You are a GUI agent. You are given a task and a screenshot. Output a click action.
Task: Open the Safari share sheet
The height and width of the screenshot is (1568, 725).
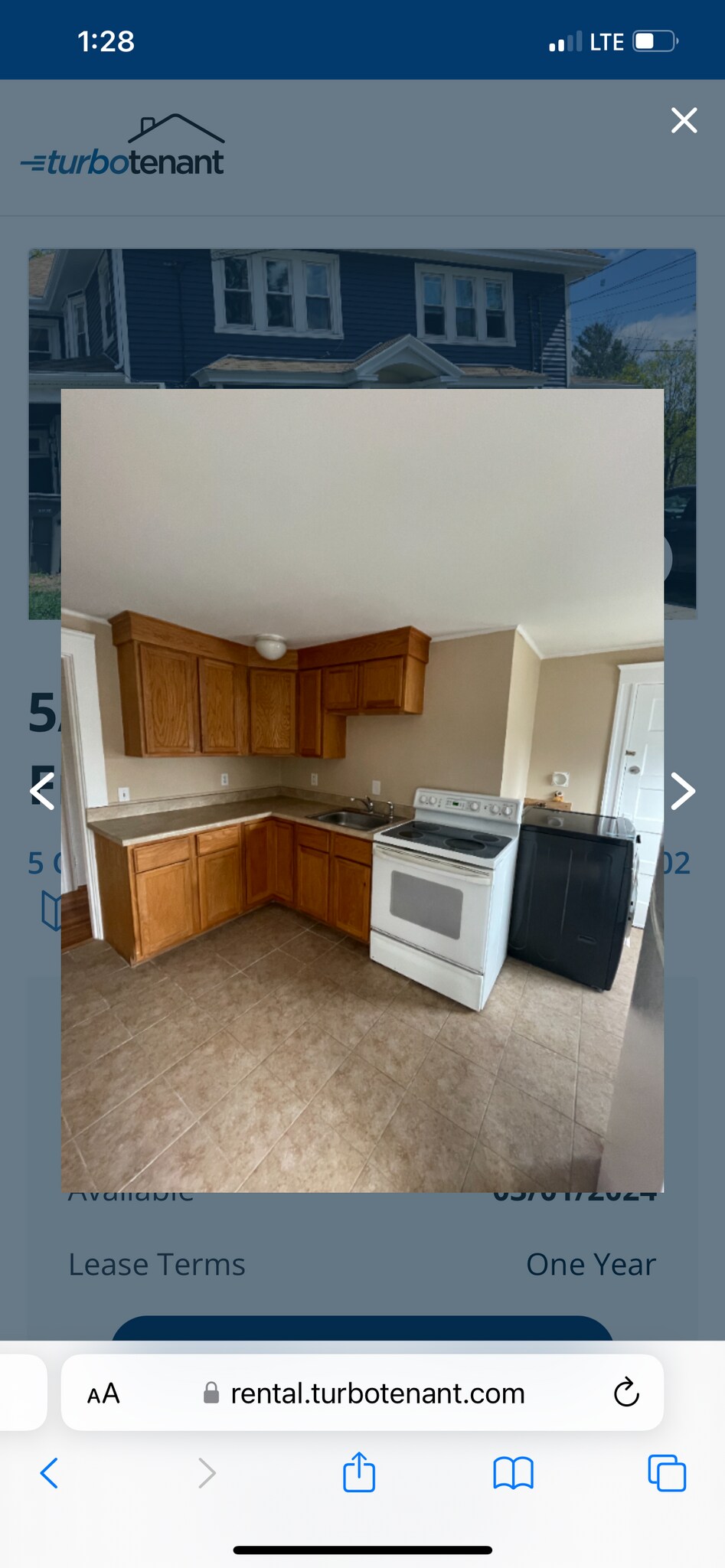pyautogui.click(x=359, y=1472)
